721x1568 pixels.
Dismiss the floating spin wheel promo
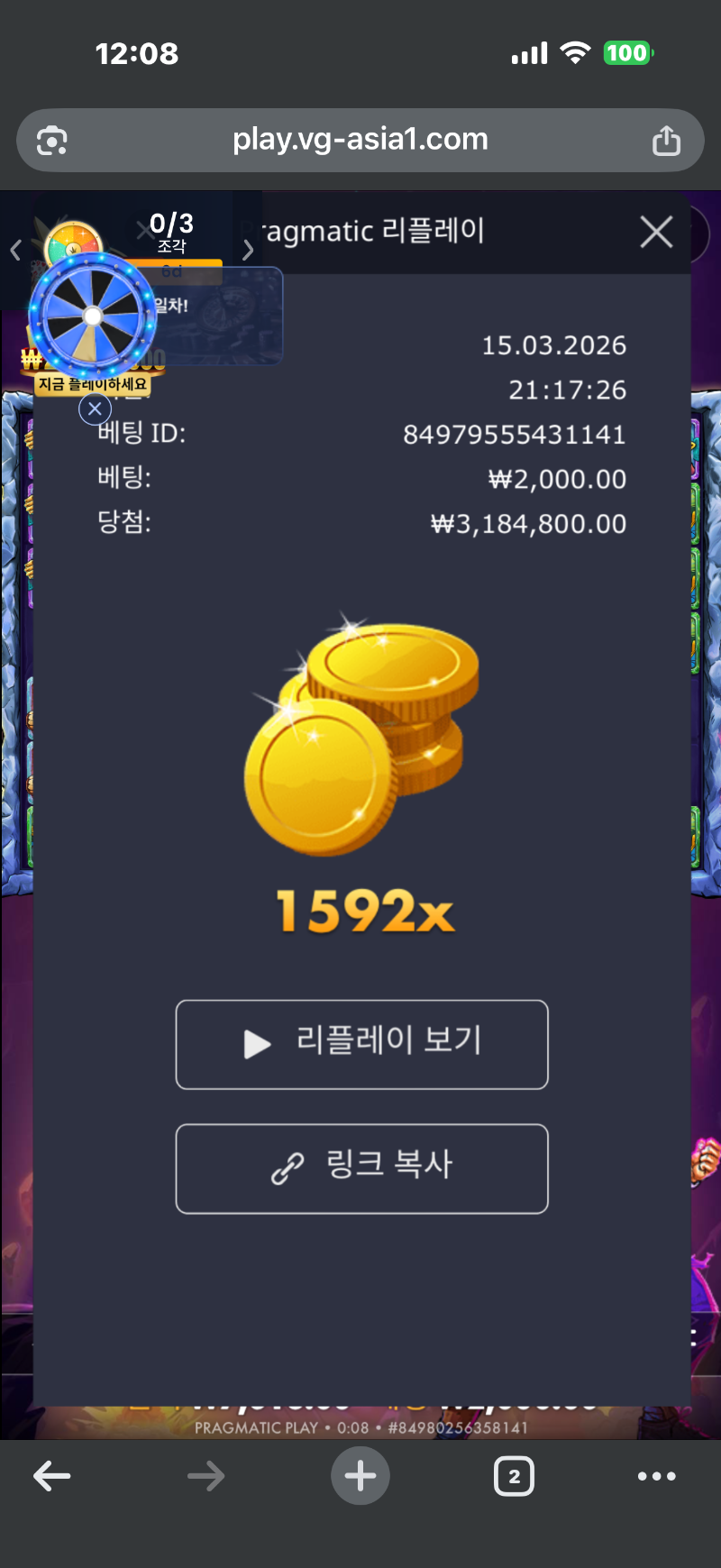click(95, 409)
